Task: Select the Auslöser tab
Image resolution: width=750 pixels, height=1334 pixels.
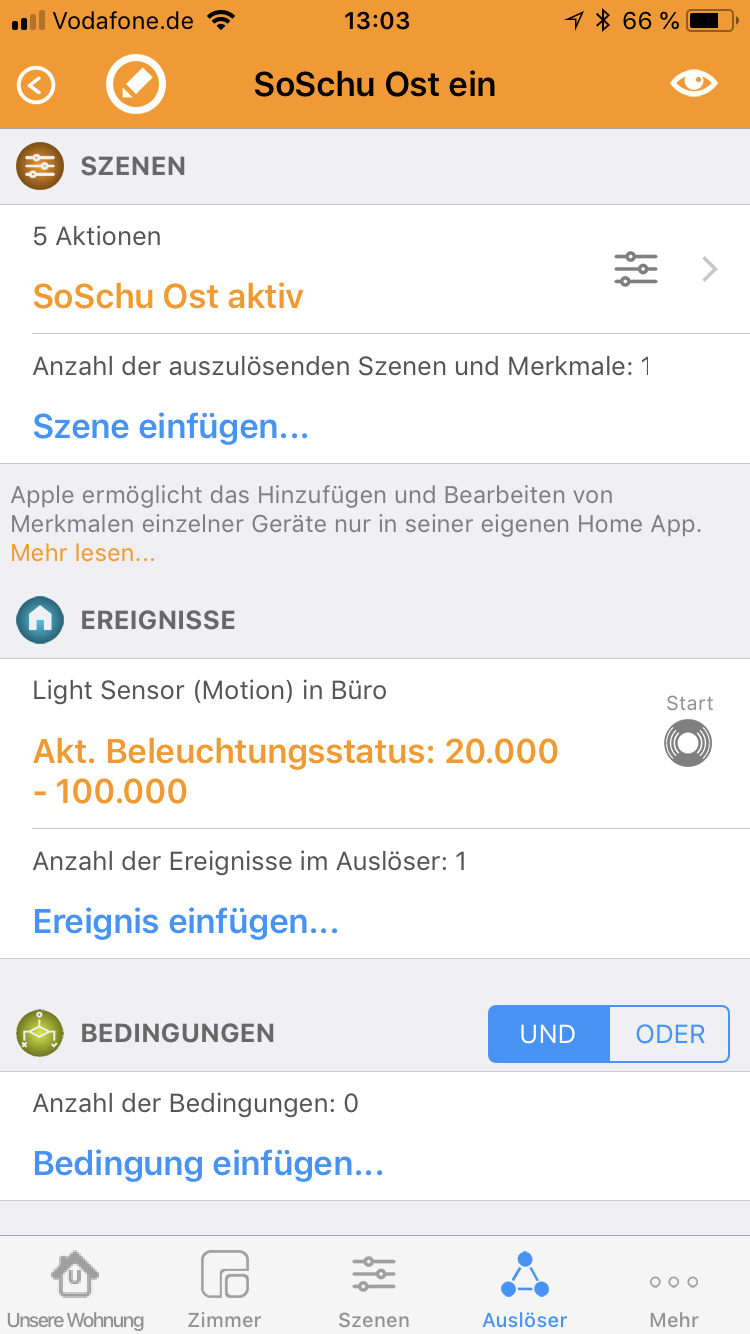Action: (525, 1290)
